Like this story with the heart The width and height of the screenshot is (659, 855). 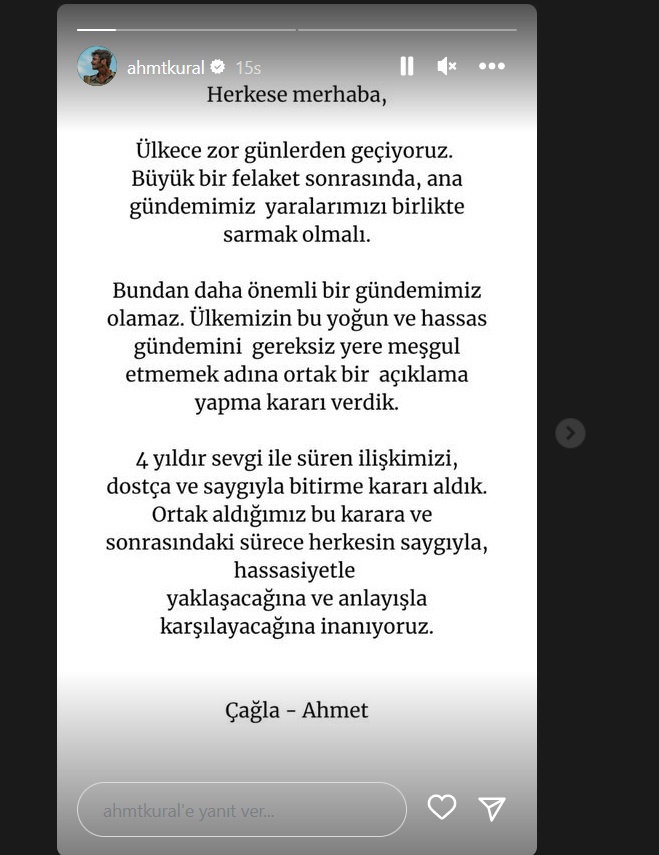[442, 808]
